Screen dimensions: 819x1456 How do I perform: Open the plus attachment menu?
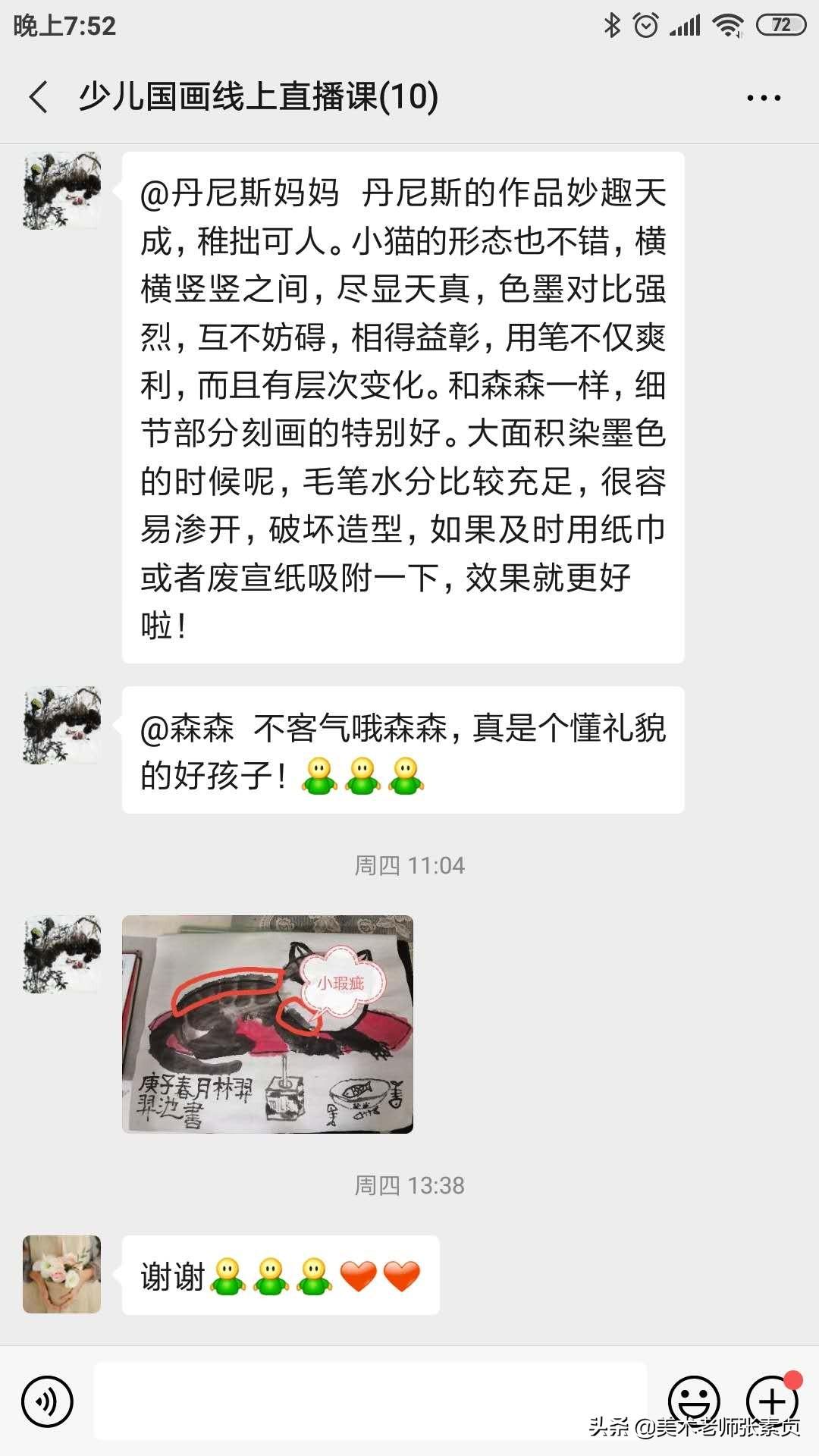772,1400
